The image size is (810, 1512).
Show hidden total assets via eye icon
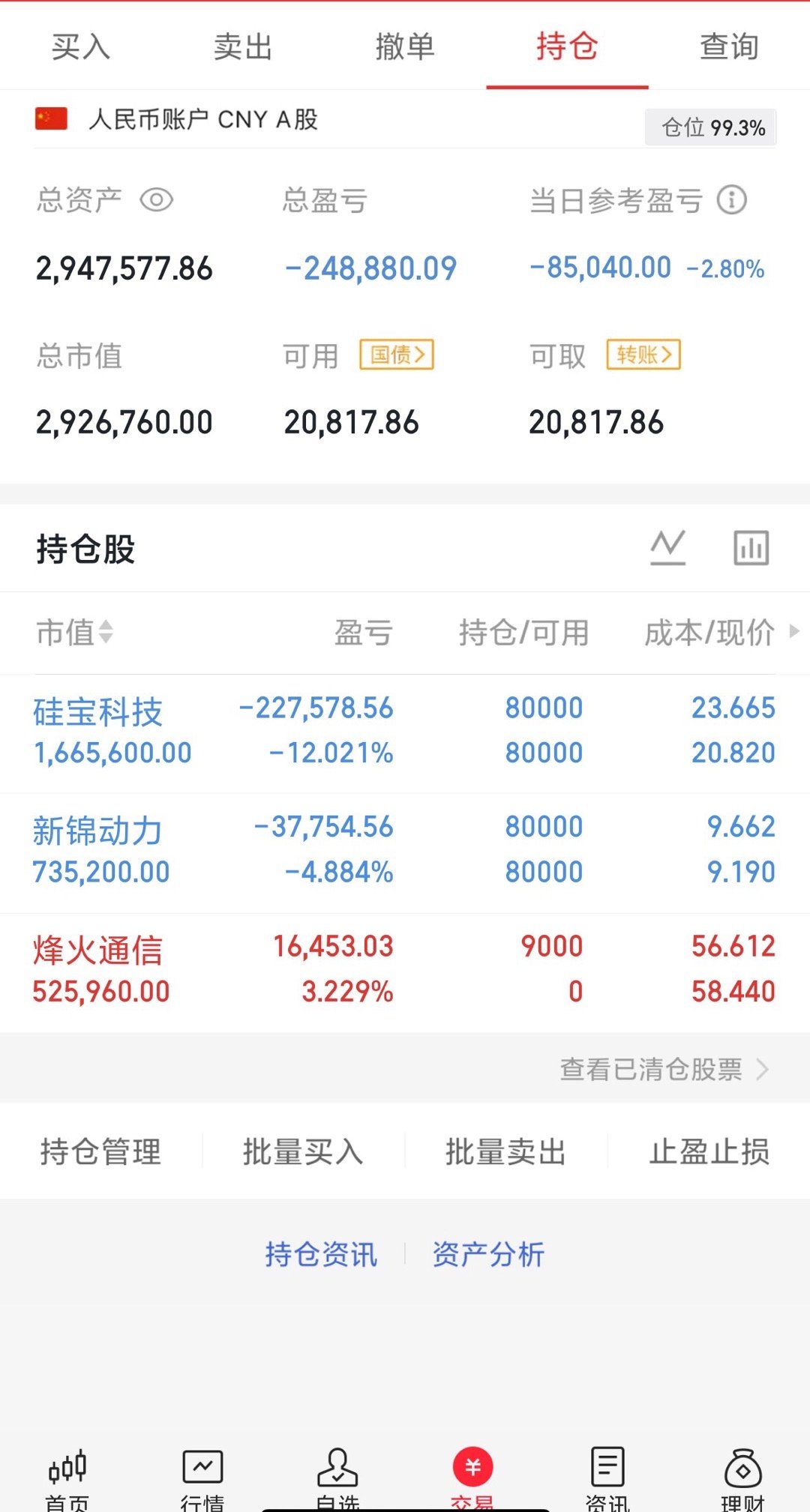coord(158,199)
